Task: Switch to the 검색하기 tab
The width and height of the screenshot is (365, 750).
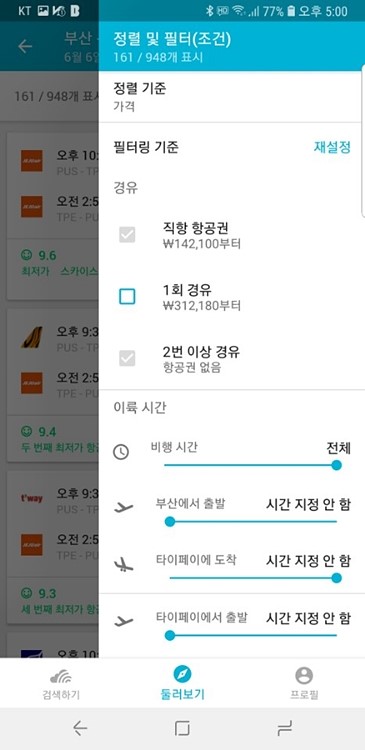Action: tap(61, 684)
